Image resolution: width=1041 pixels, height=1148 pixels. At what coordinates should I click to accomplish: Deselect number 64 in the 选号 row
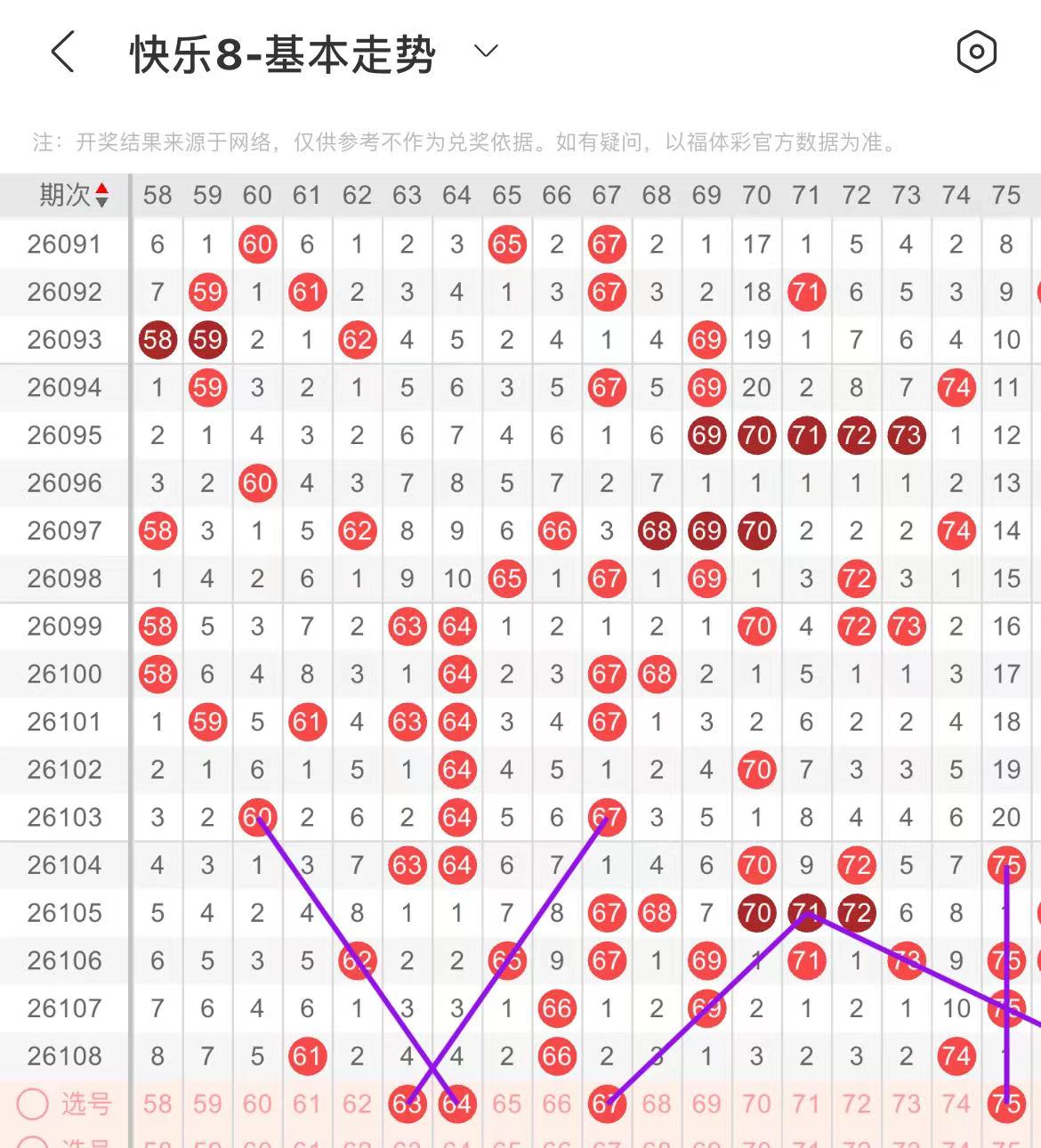[456, 1104]
